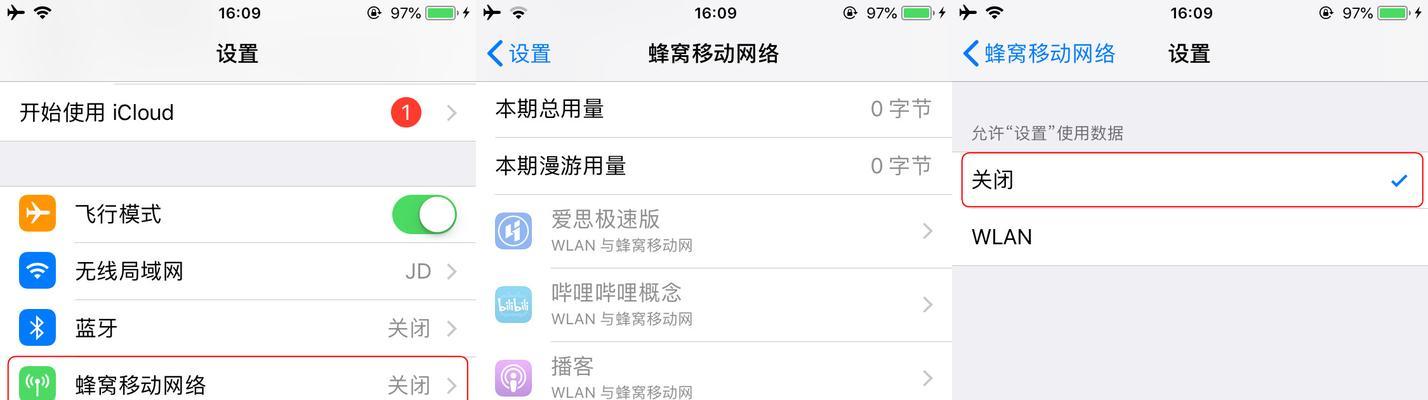
Task: Open 播客 data access settings
Action: [x=713, y=377]
